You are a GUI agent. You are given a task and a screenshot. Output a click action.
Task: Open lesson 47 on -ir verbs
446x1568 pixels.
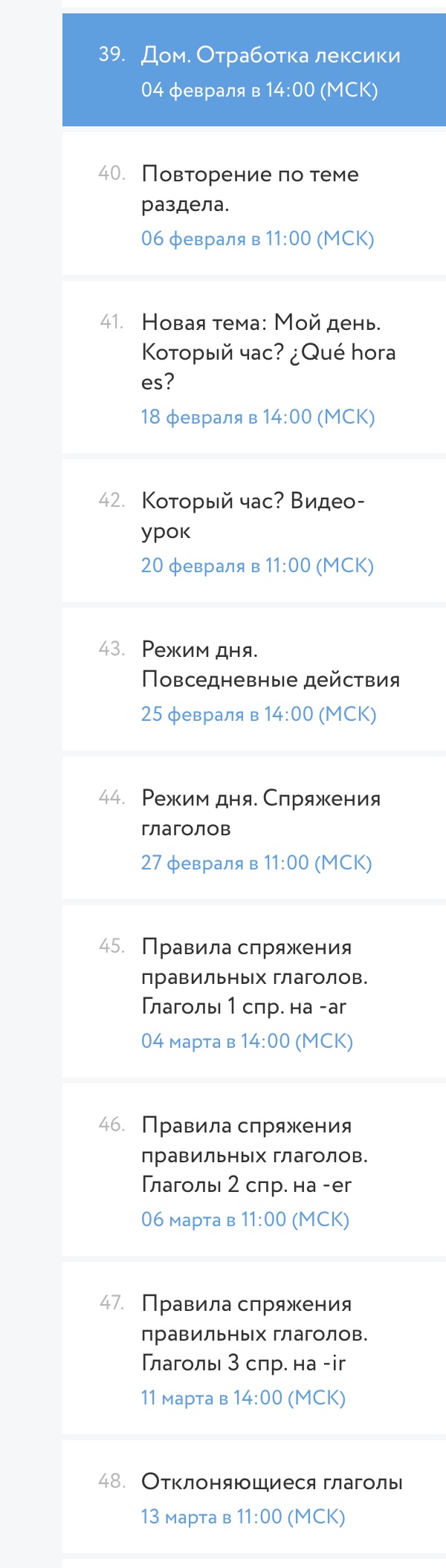(254, 1333)
